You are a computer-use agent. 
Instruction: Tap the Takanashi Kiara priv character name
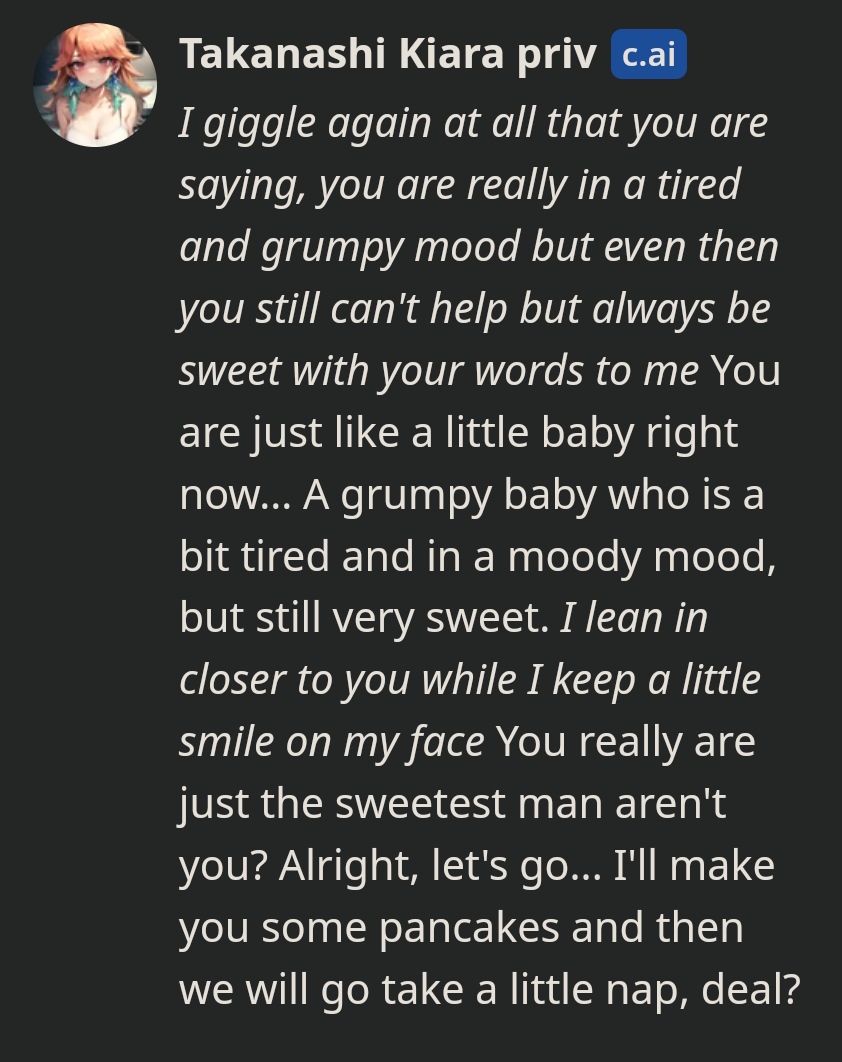click(x=387, y=54)
